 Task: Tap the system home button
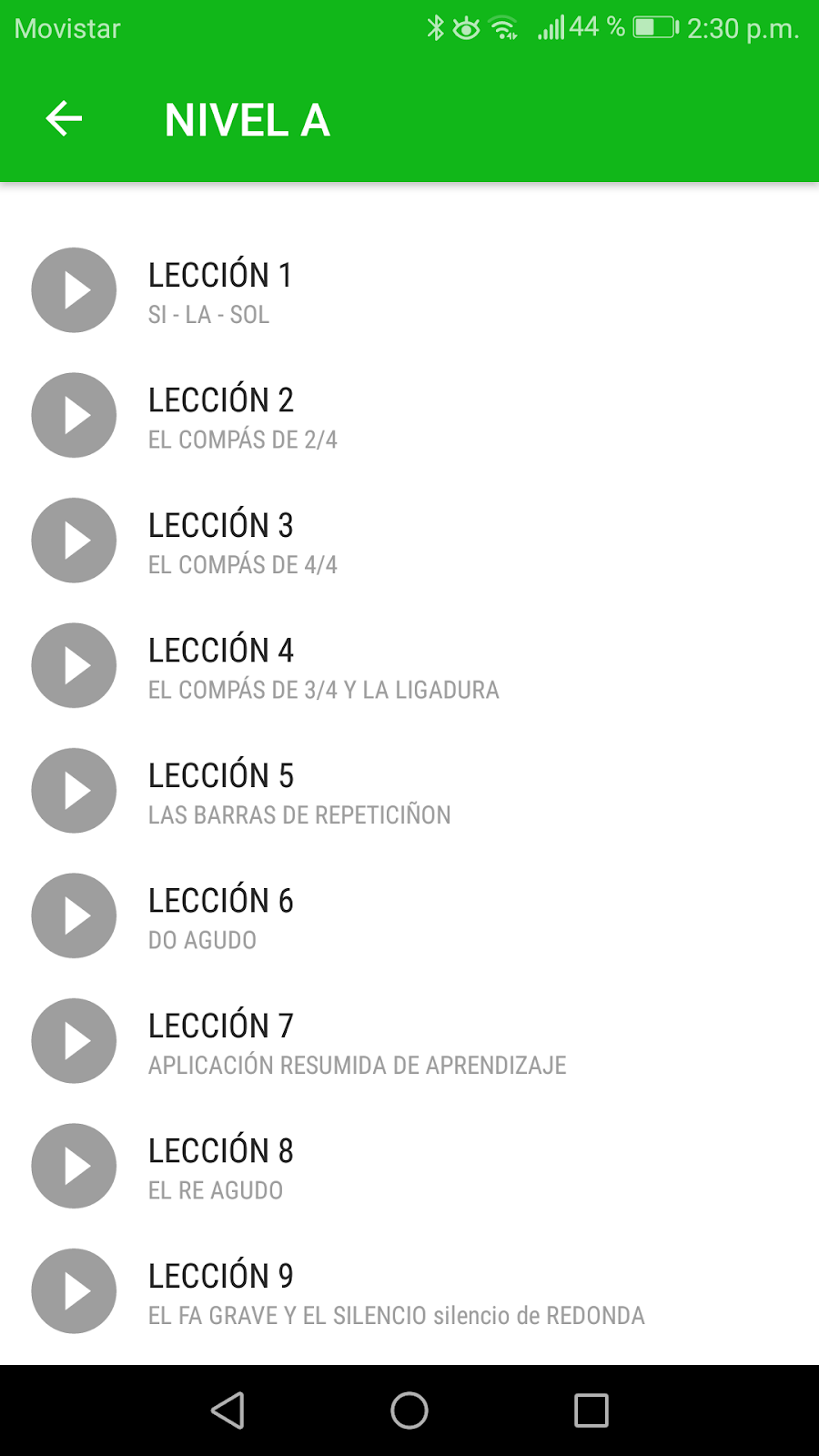[409, 1410]
